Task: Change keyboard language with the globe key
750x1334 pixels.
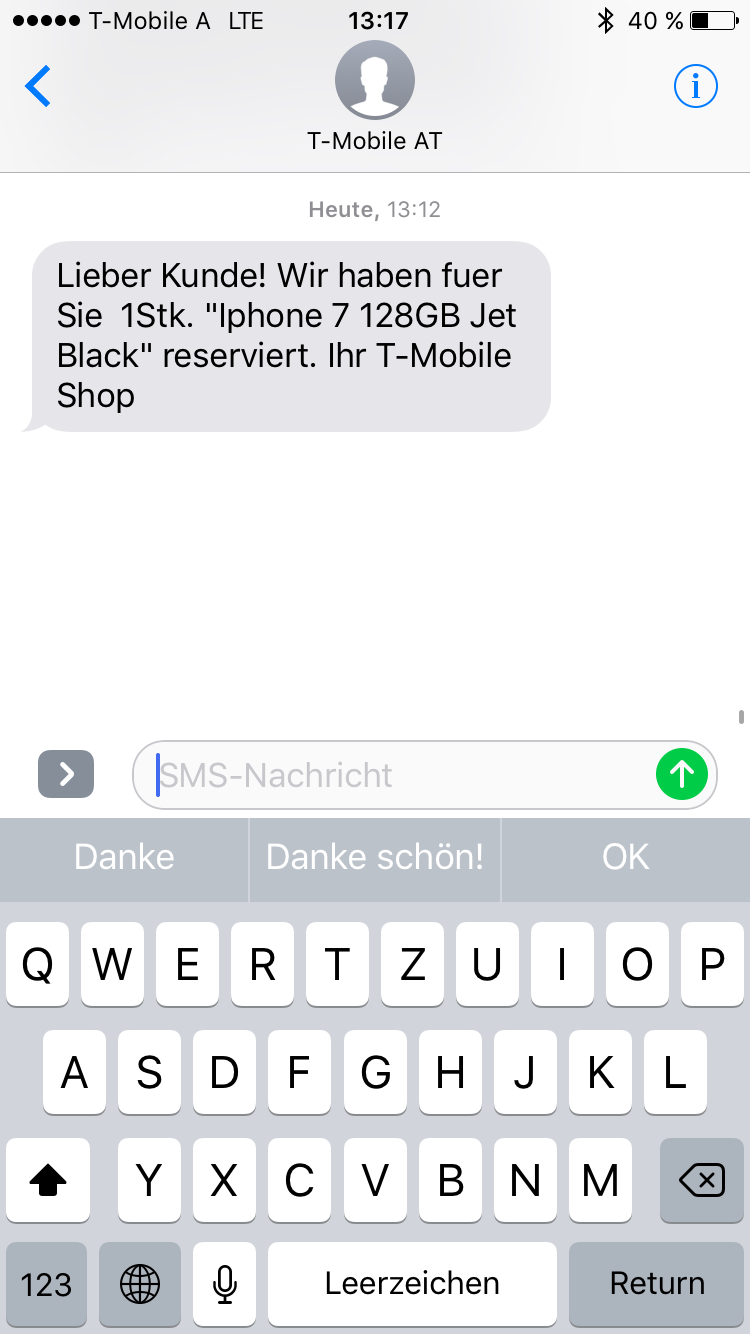Action: click(x=140, y=1284)
